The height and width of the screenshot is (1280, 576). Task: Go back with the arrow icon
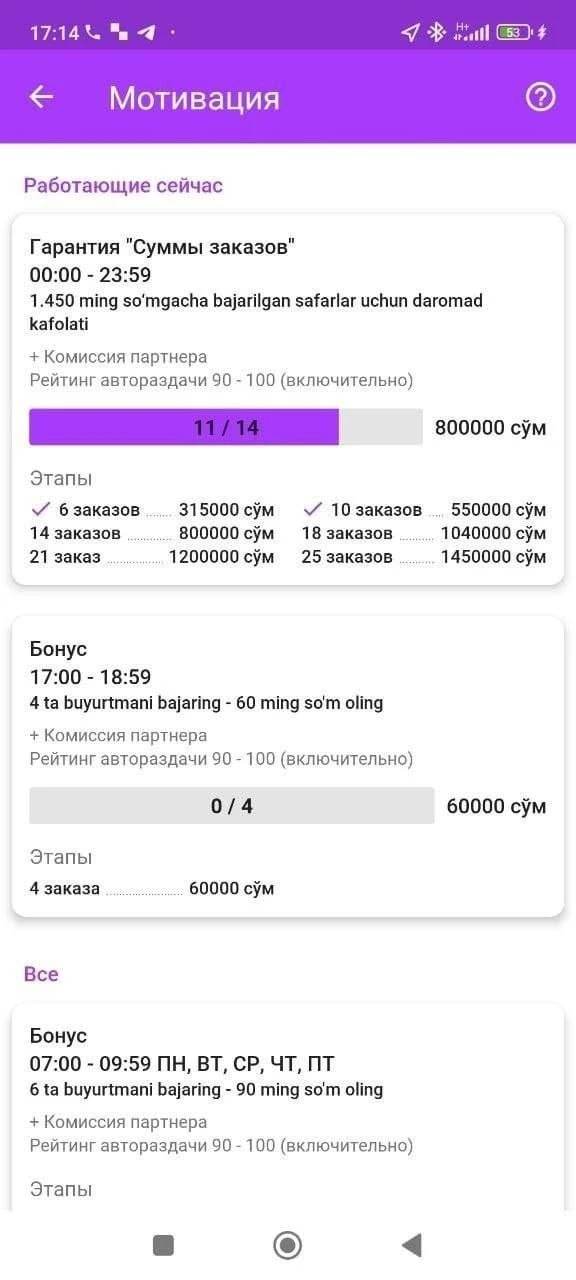coord(41,97)
